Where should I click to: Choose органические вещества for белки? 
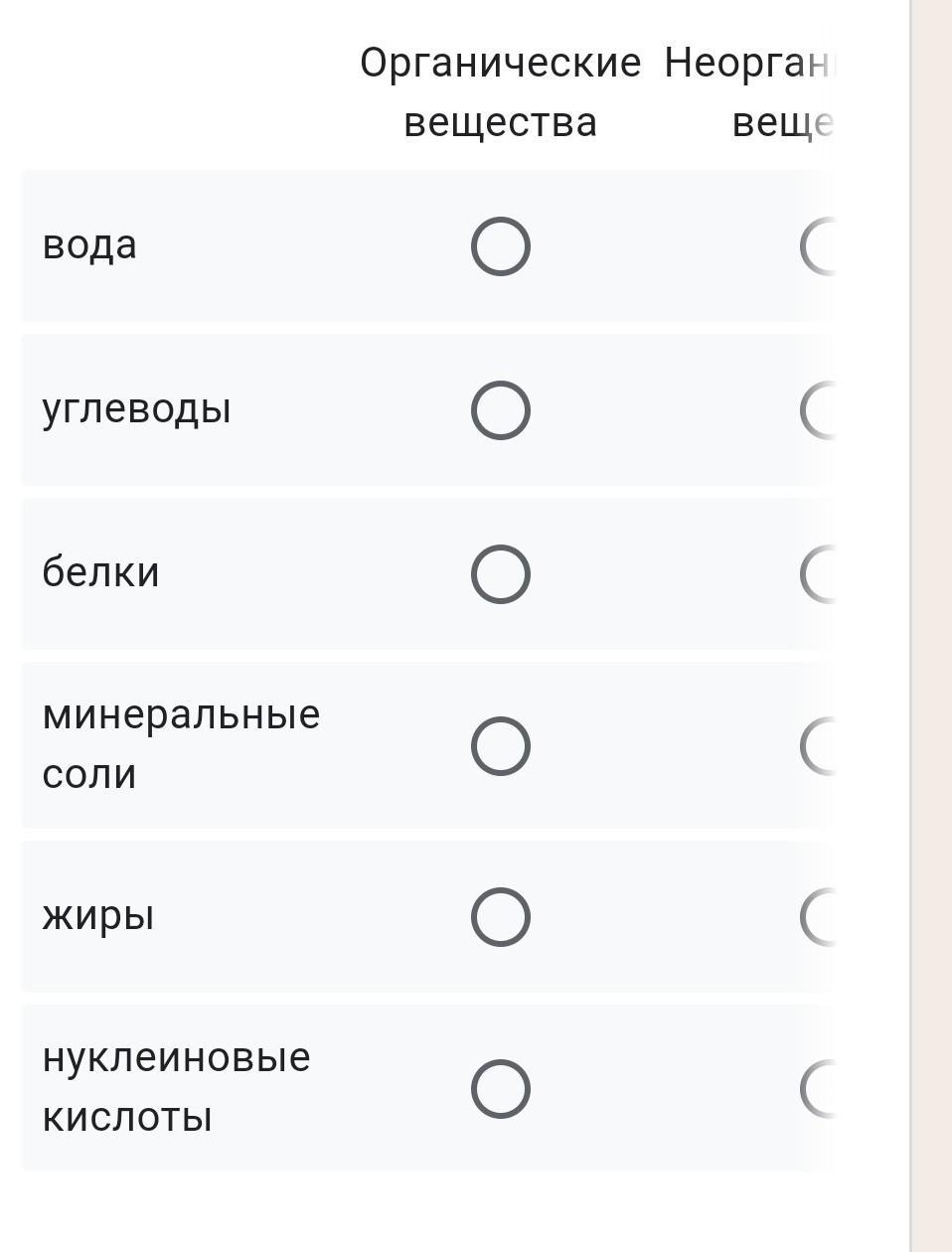coord(500,574)
